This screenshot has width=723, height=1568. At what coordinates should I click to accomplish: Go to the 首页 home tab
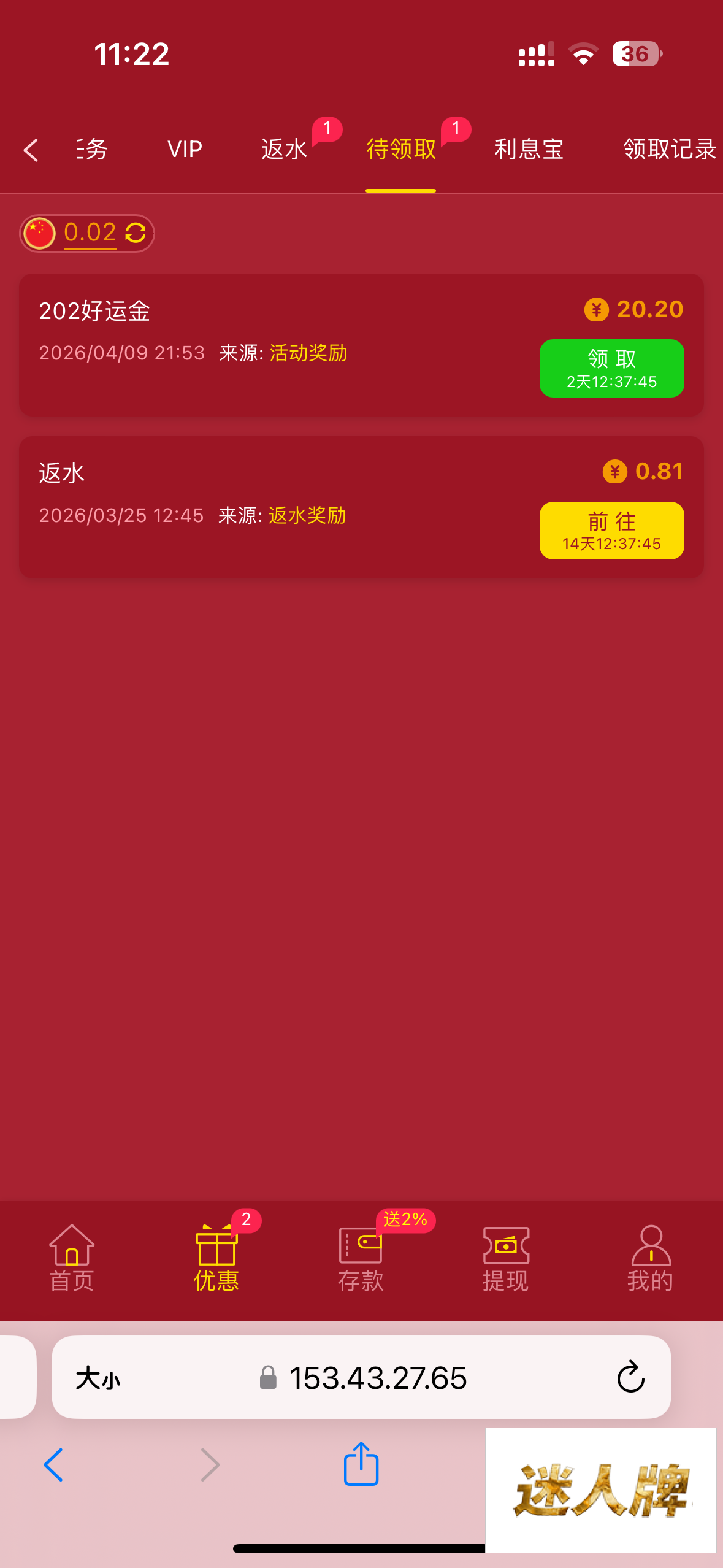[72, 1258]
